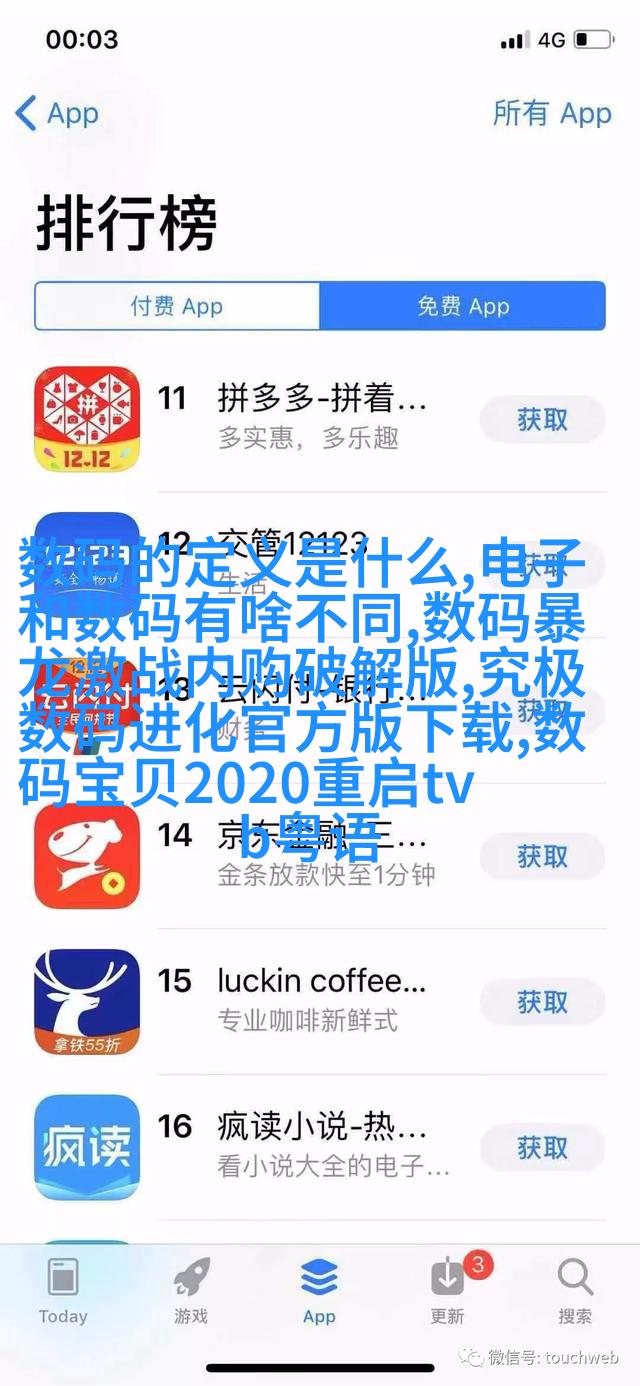Viewport: 640px width, 1386px height.
Task: Go back to the App page
Action: 57,113
